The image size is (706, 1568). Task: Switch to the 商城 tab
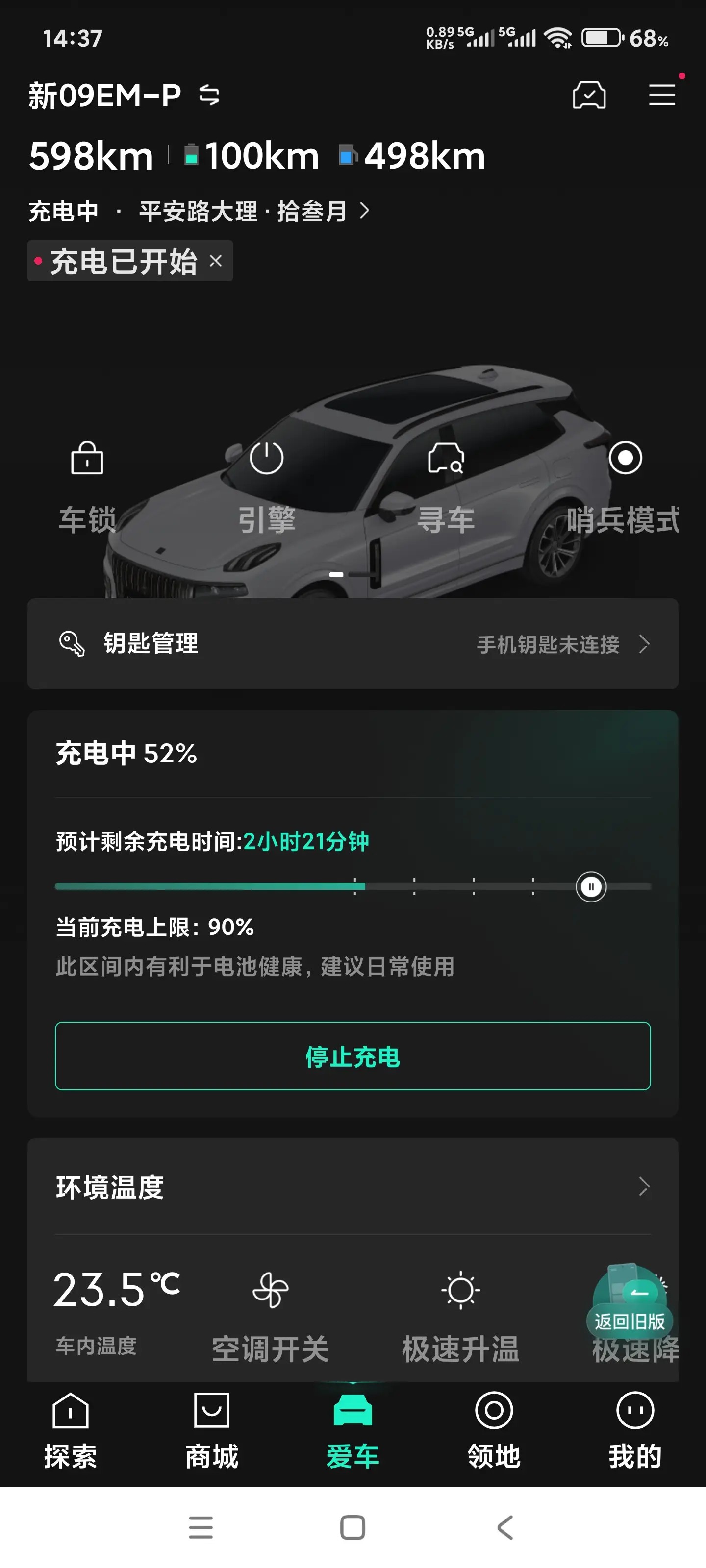point(211,1430)
